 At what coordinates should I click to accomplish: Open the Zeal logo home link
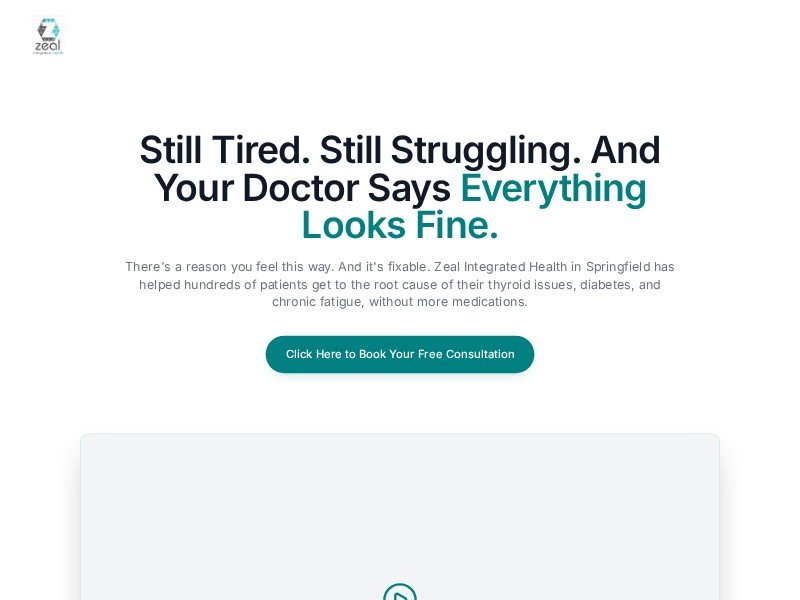(x=47, y=36)
